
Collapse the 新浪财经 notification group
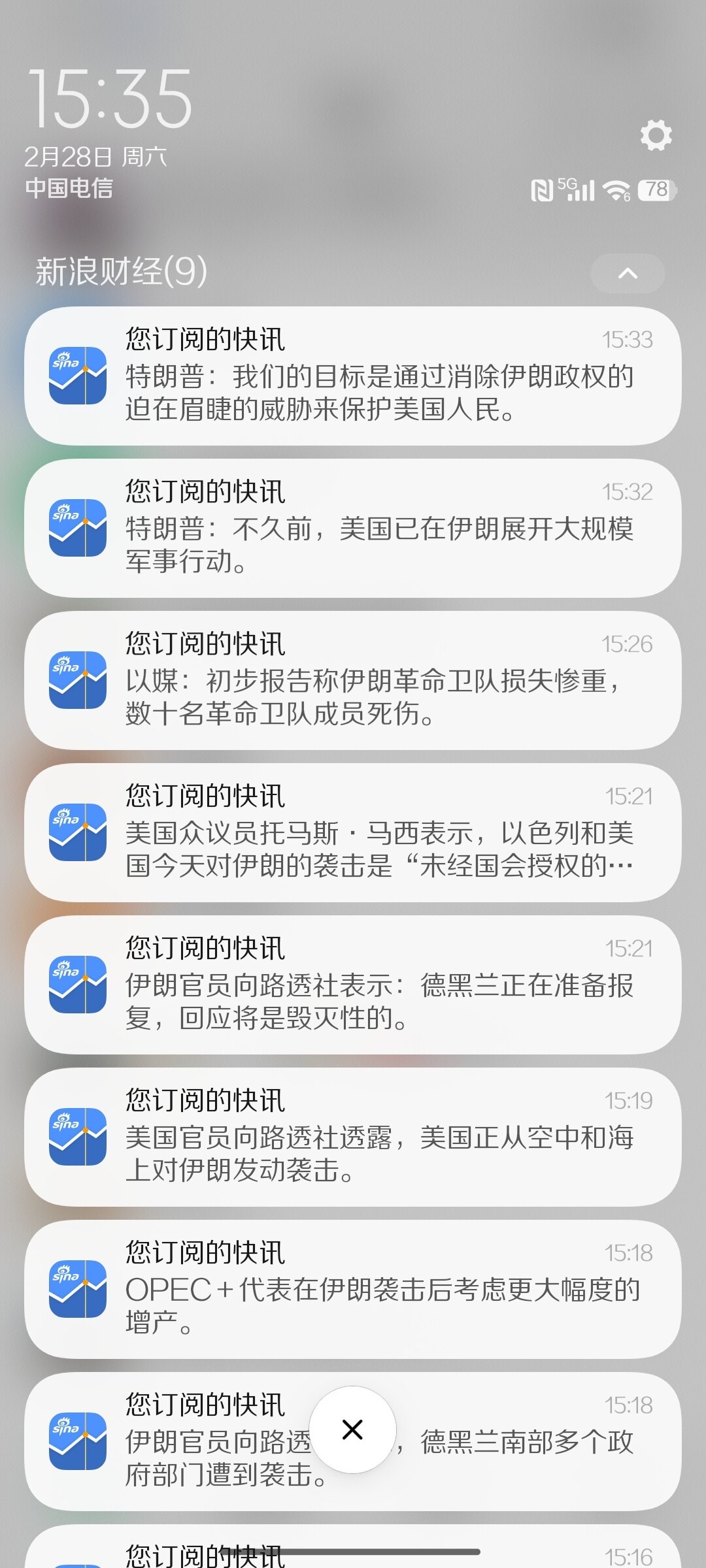pyautogui.click(x=628, y=273)
